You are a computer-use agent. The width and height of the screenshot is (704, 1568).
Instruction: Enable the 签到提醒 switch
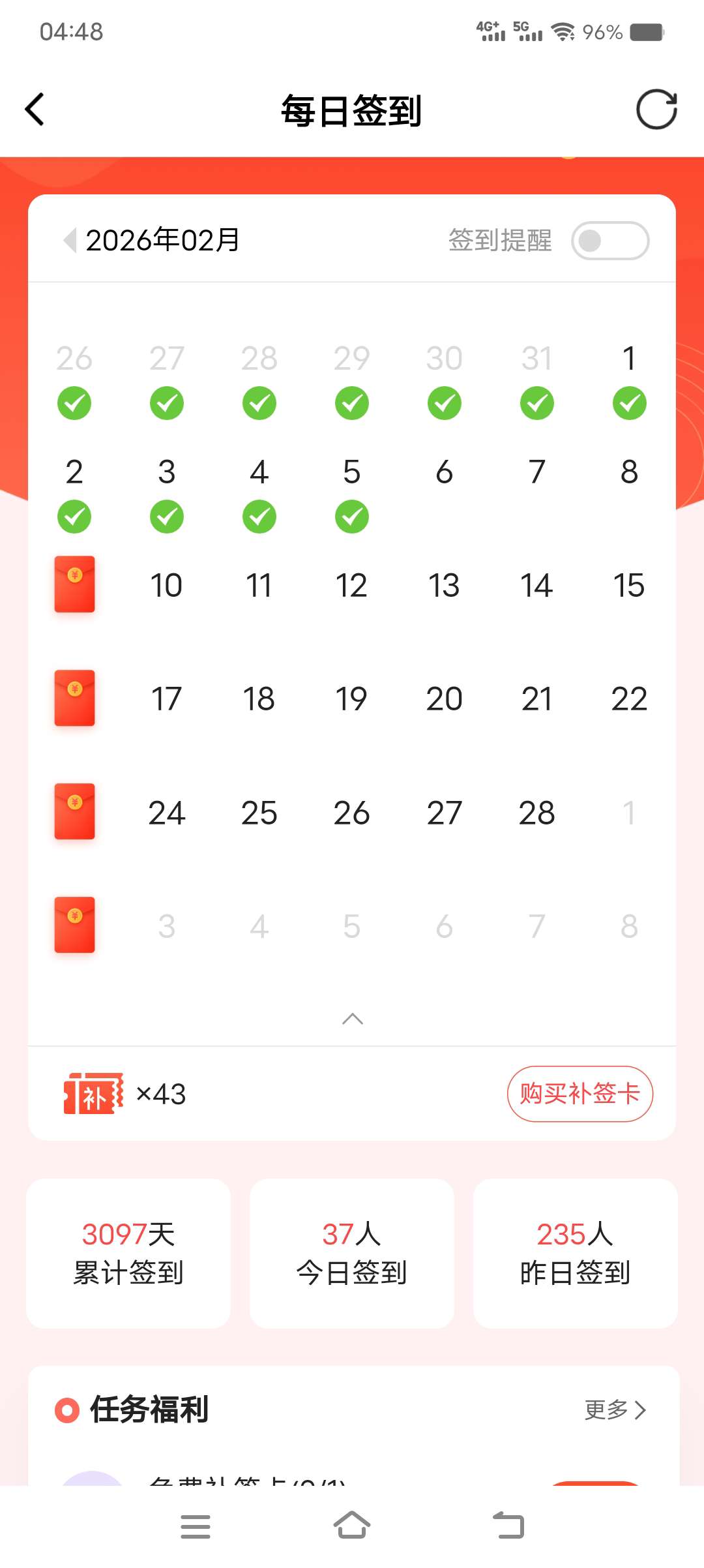(x=609, y=241)
